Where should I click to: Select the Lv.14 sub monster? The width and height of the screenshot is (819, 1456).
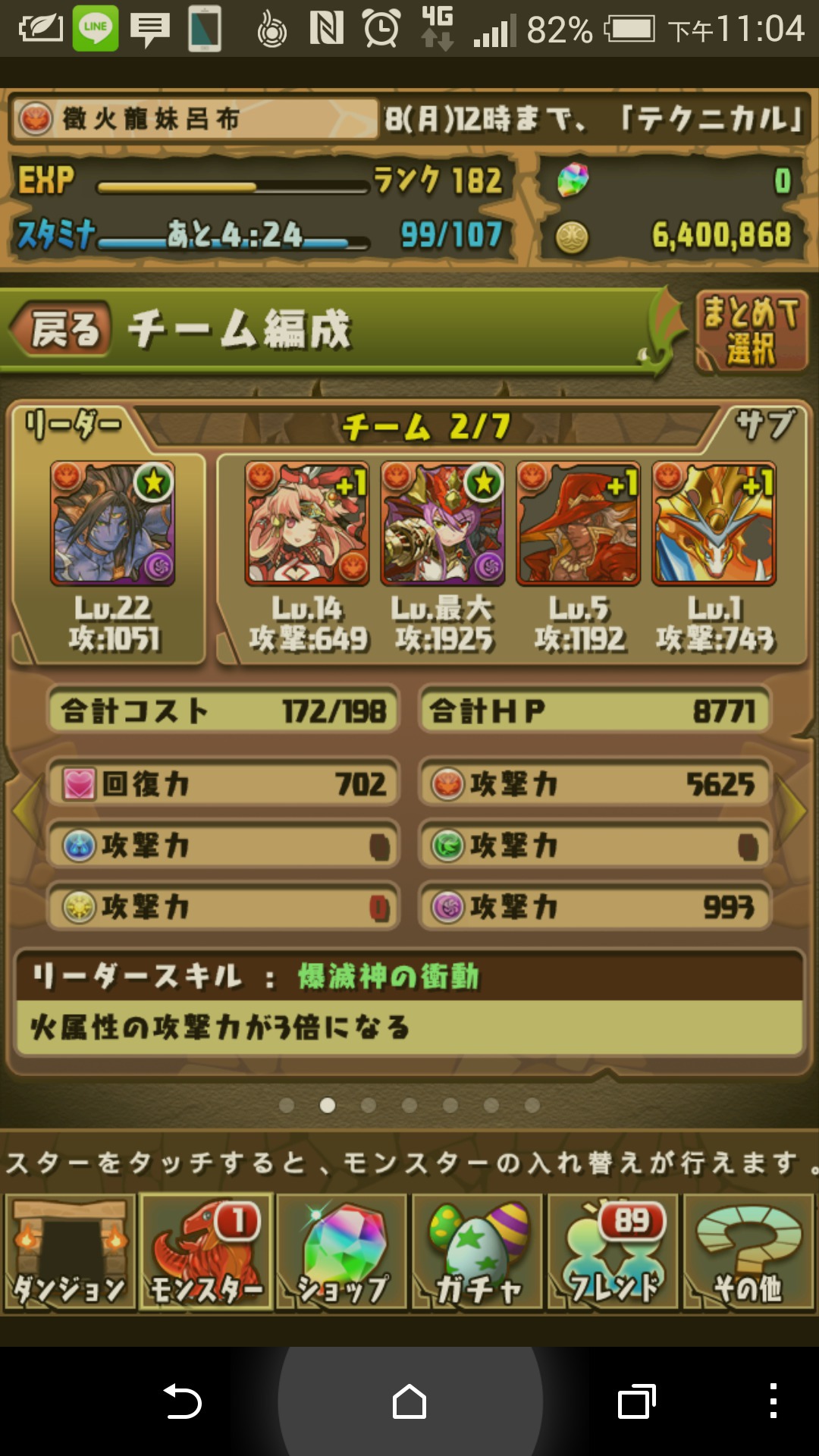[307, 524]
